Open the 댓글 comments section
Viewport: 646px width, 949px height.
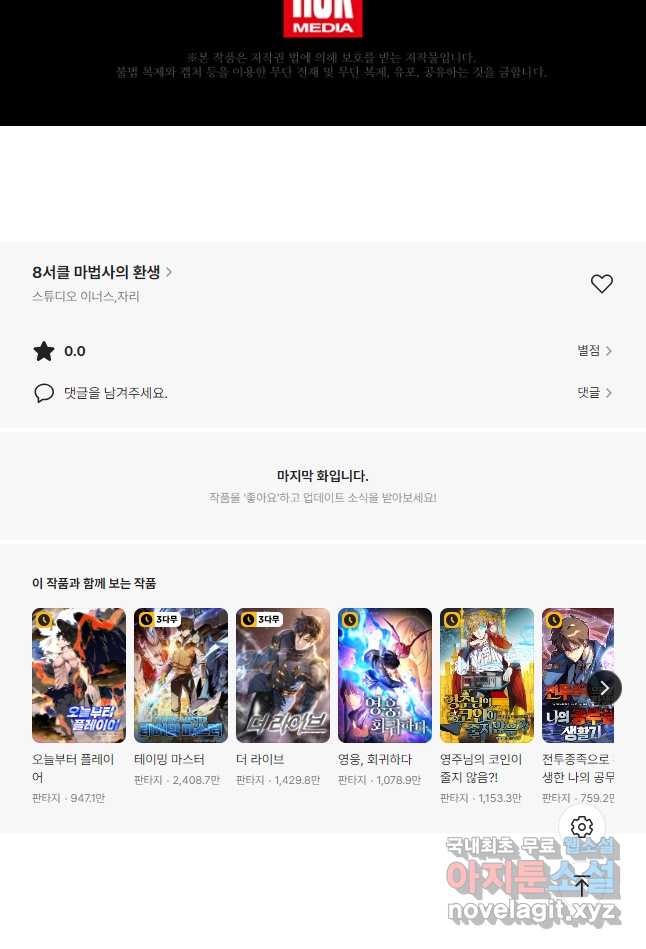[594, 393]
